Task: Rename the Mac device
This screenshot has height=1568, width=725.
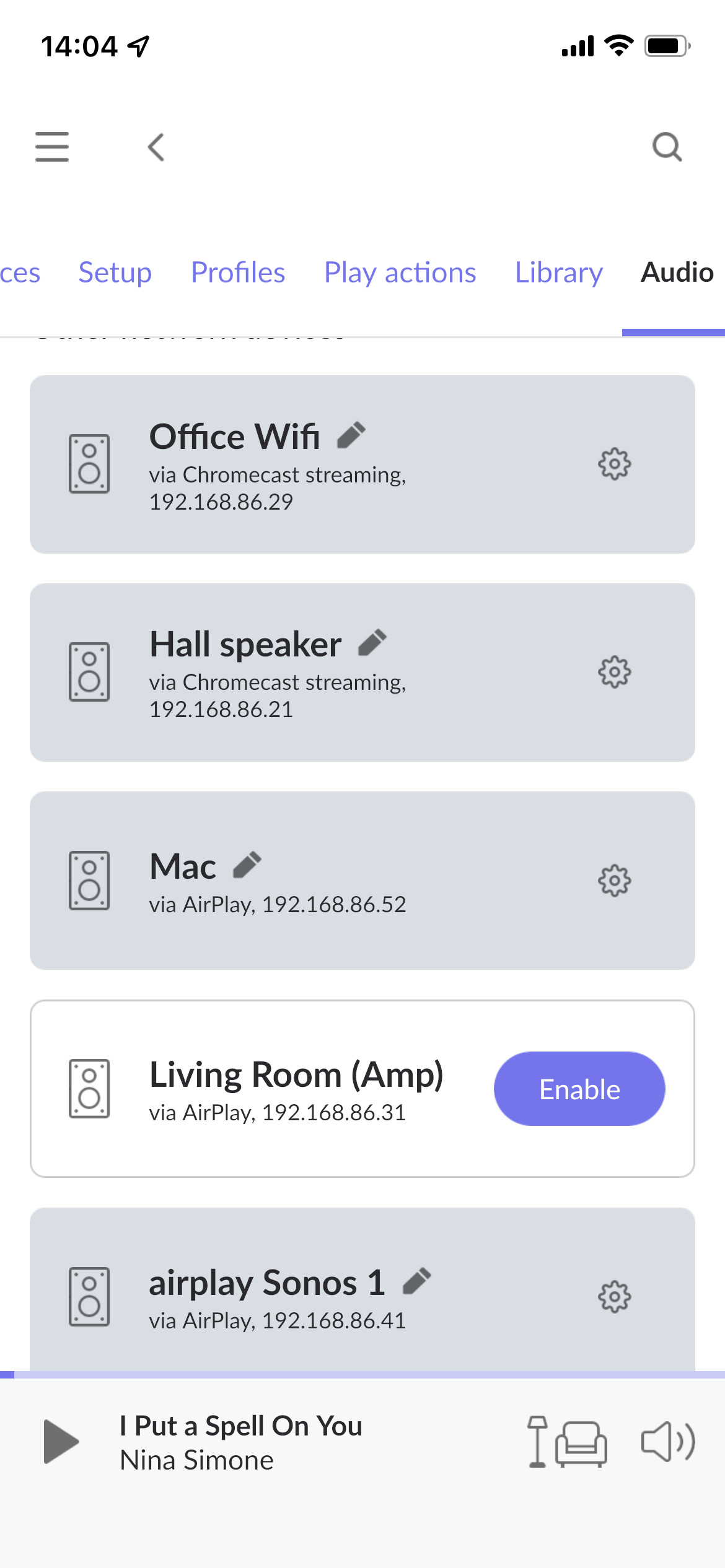Action: (x=247, y=865)
